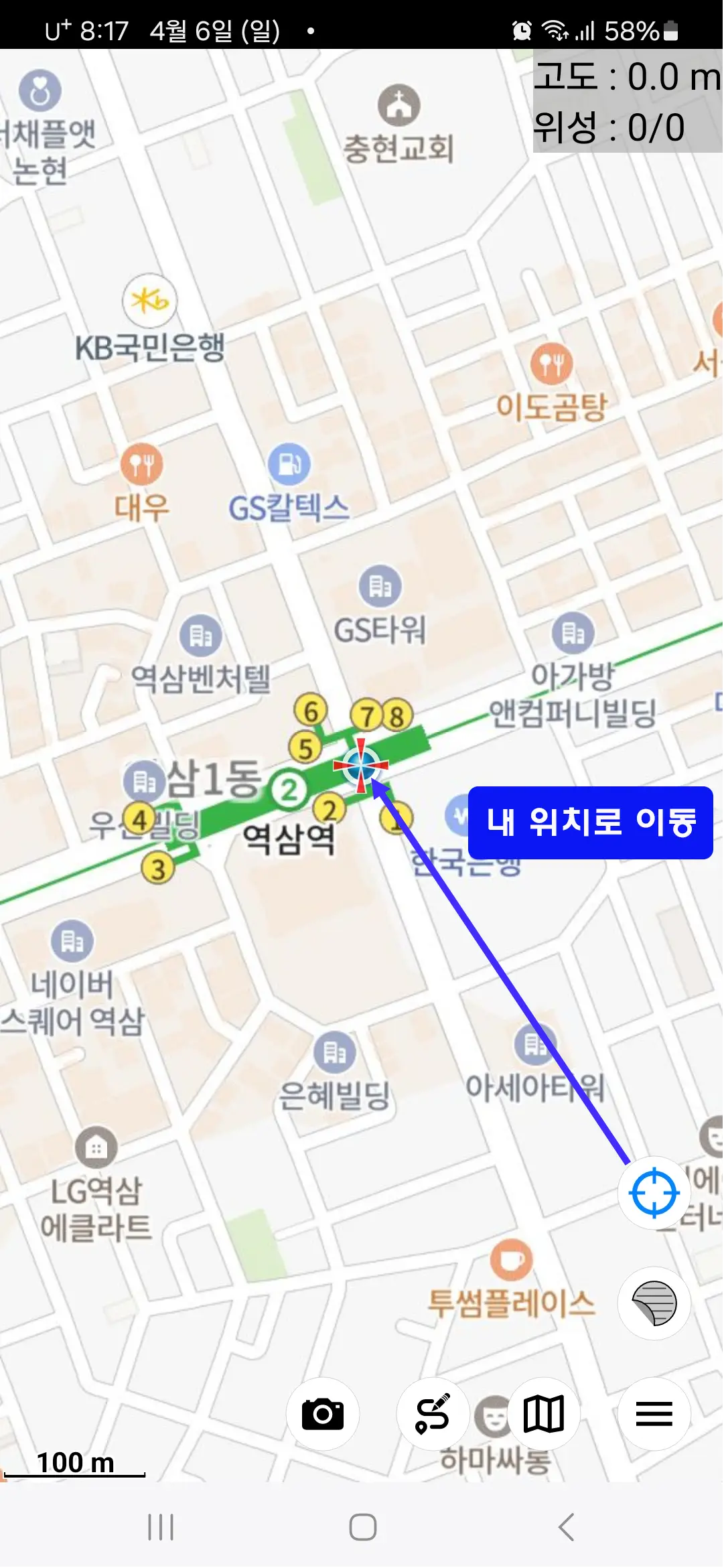Tap subway exit marker number 7
Viewport: 724px width, 1568px height.
point(366,715)
